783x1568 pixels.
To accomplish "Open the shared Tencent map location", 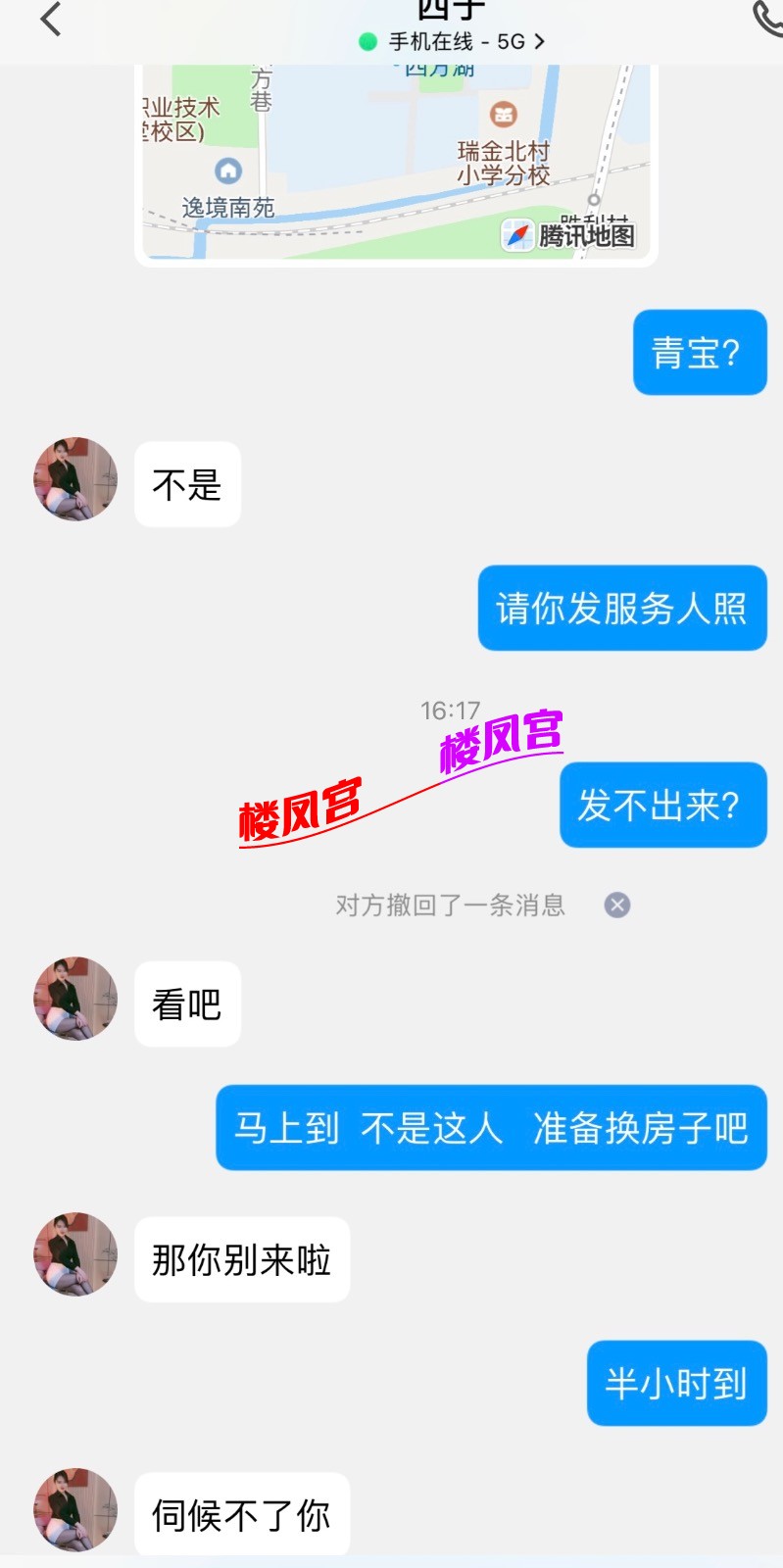I will [x=396, y=162].
